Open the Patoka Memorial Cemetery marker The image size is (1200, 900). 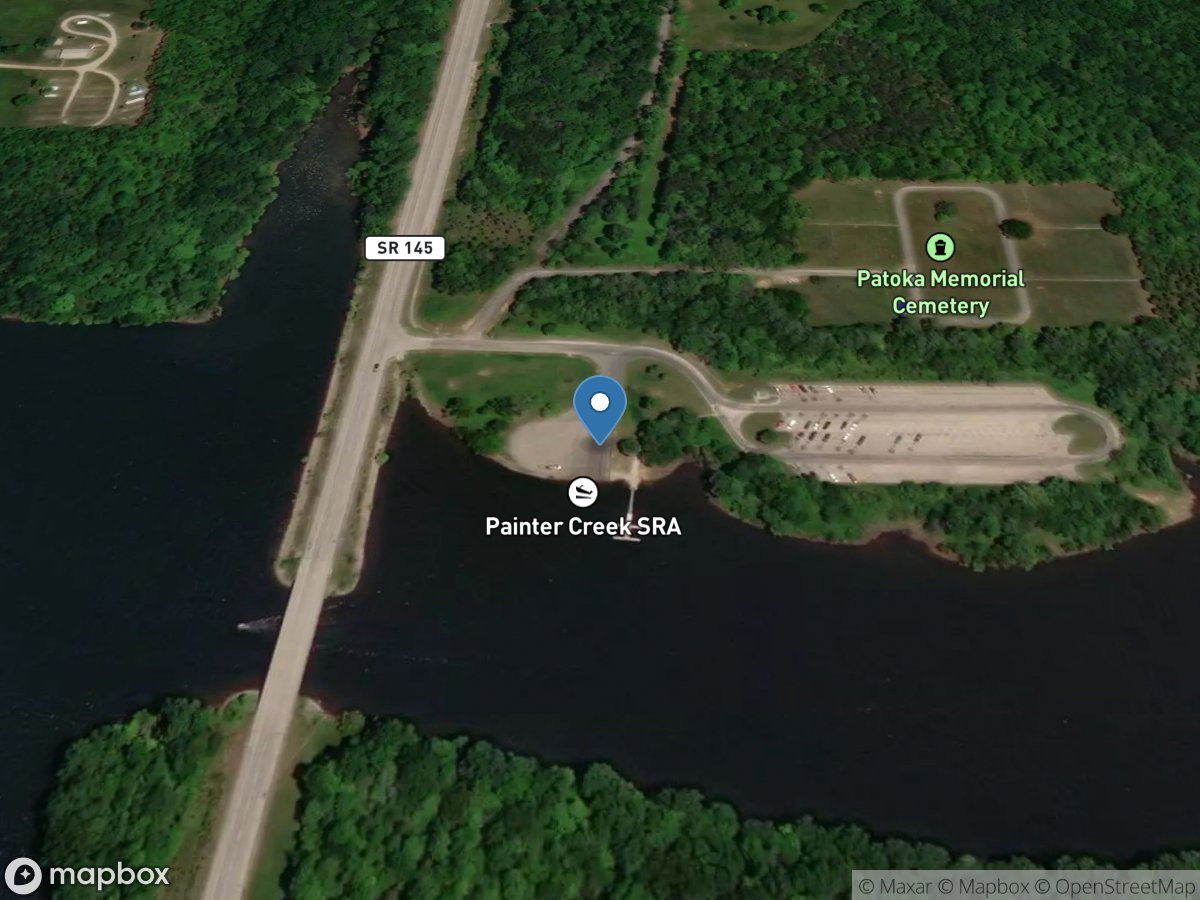click(x=940, y=246)
